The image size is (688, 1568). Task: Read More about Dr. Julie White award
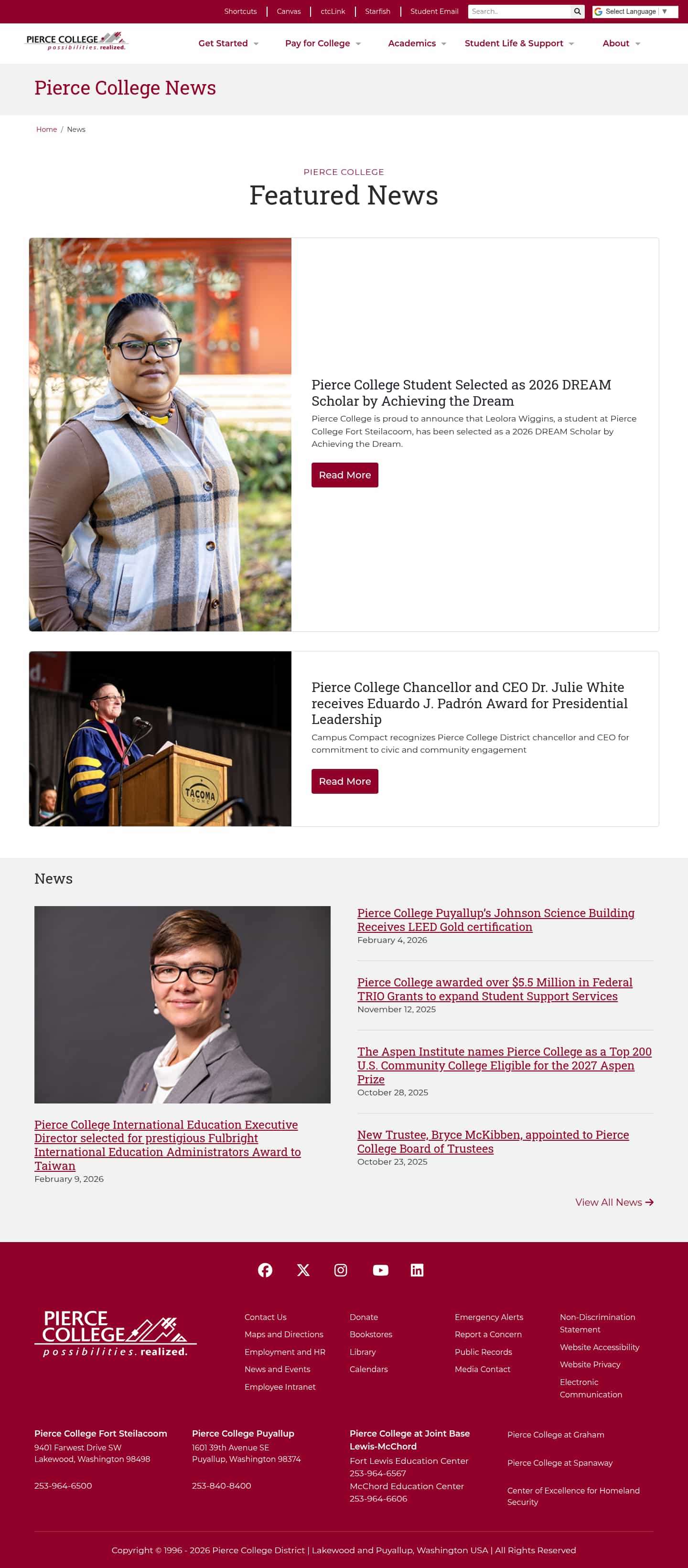click(x=344, y=781)
